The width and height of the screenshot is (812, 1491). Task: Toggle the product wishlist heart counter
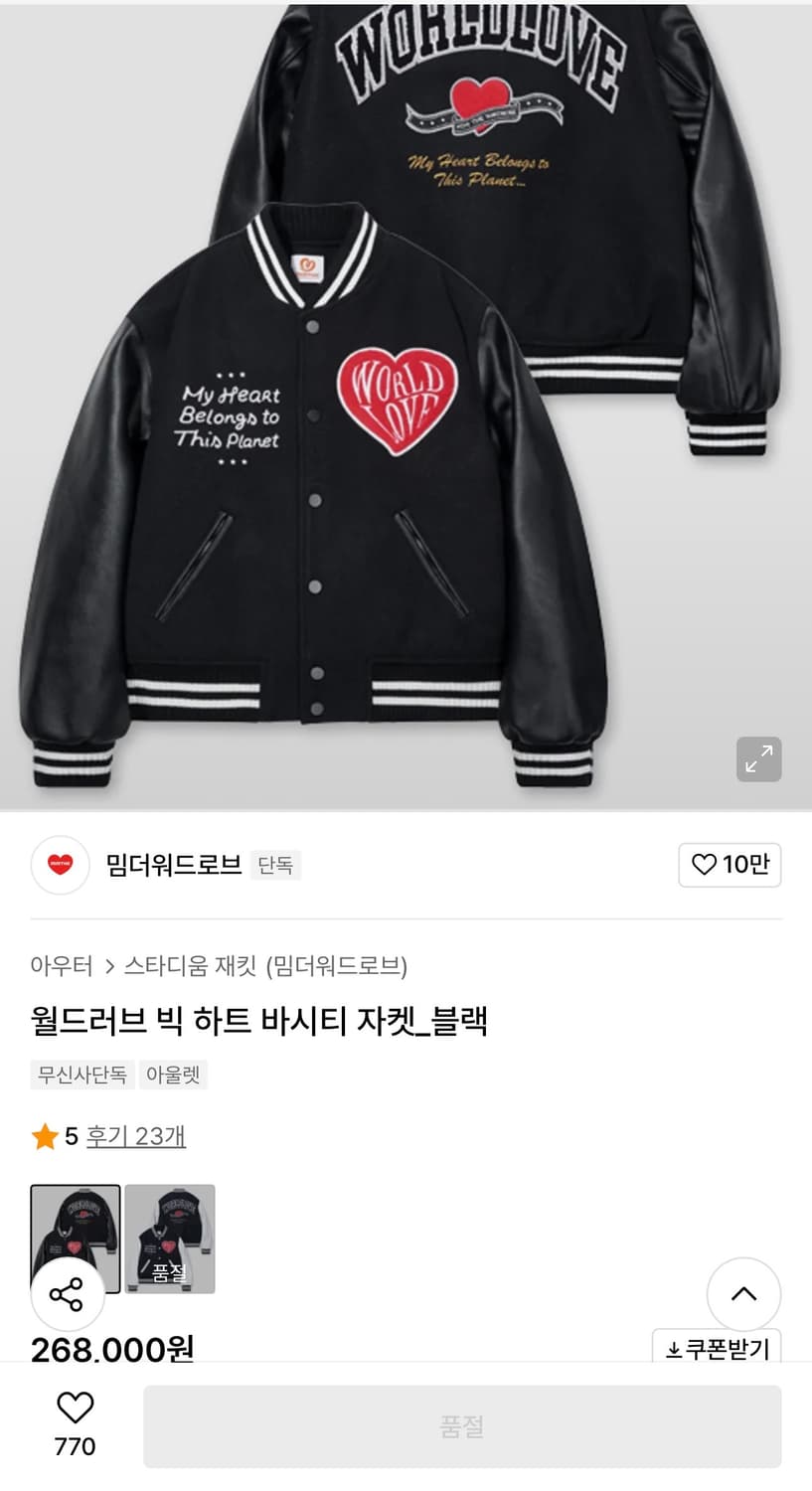[x=75, y=1423]
